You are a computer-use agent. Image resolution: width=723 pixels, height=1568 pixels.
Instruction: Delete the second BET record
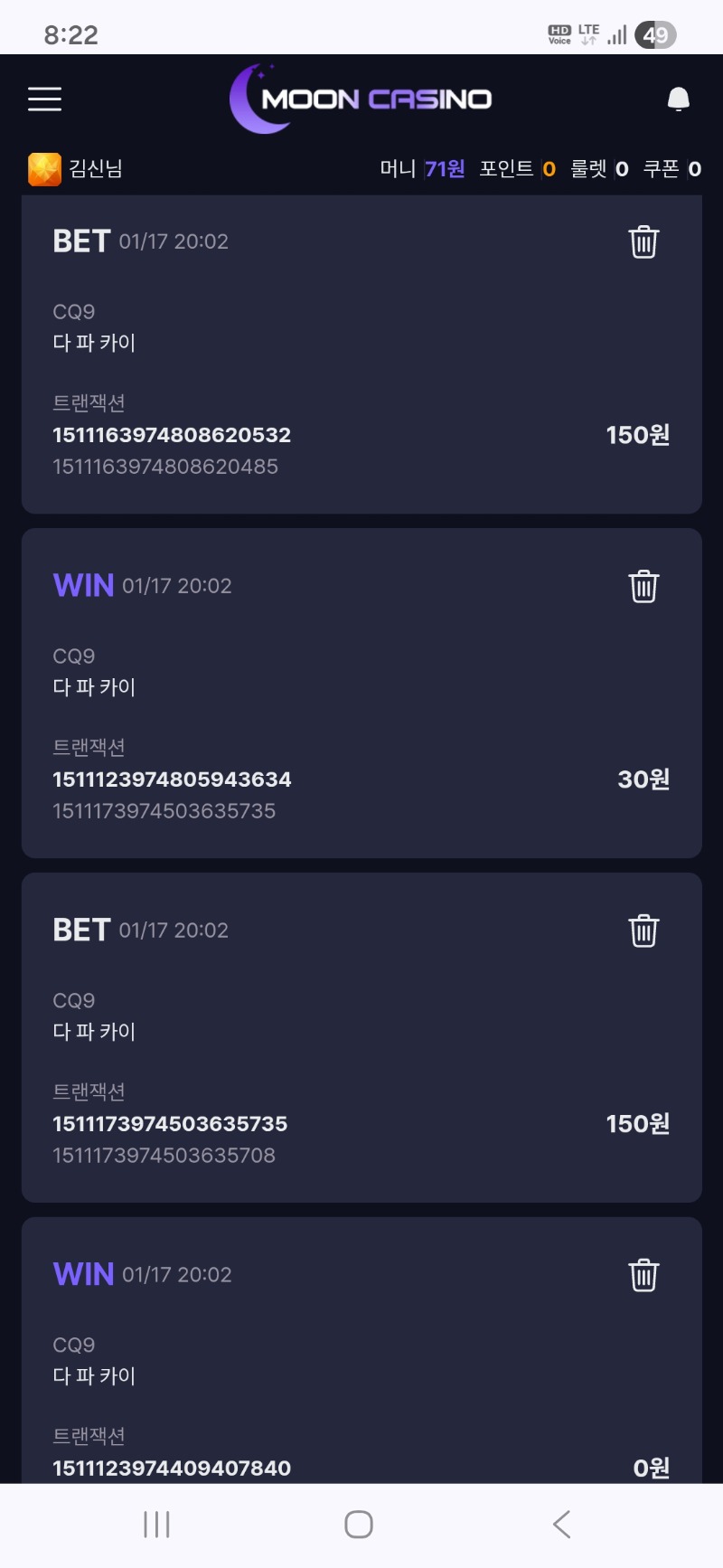click(643, 930)
